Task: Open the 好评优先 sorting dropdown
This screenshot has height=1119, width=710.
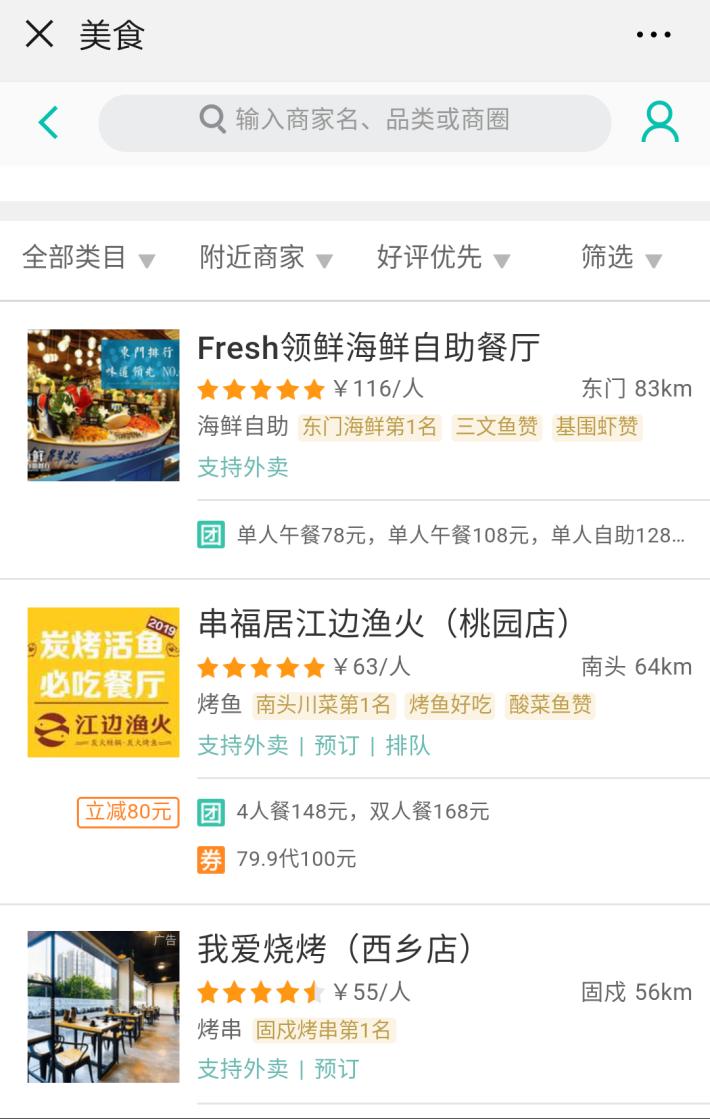Action: coord(443,258)
